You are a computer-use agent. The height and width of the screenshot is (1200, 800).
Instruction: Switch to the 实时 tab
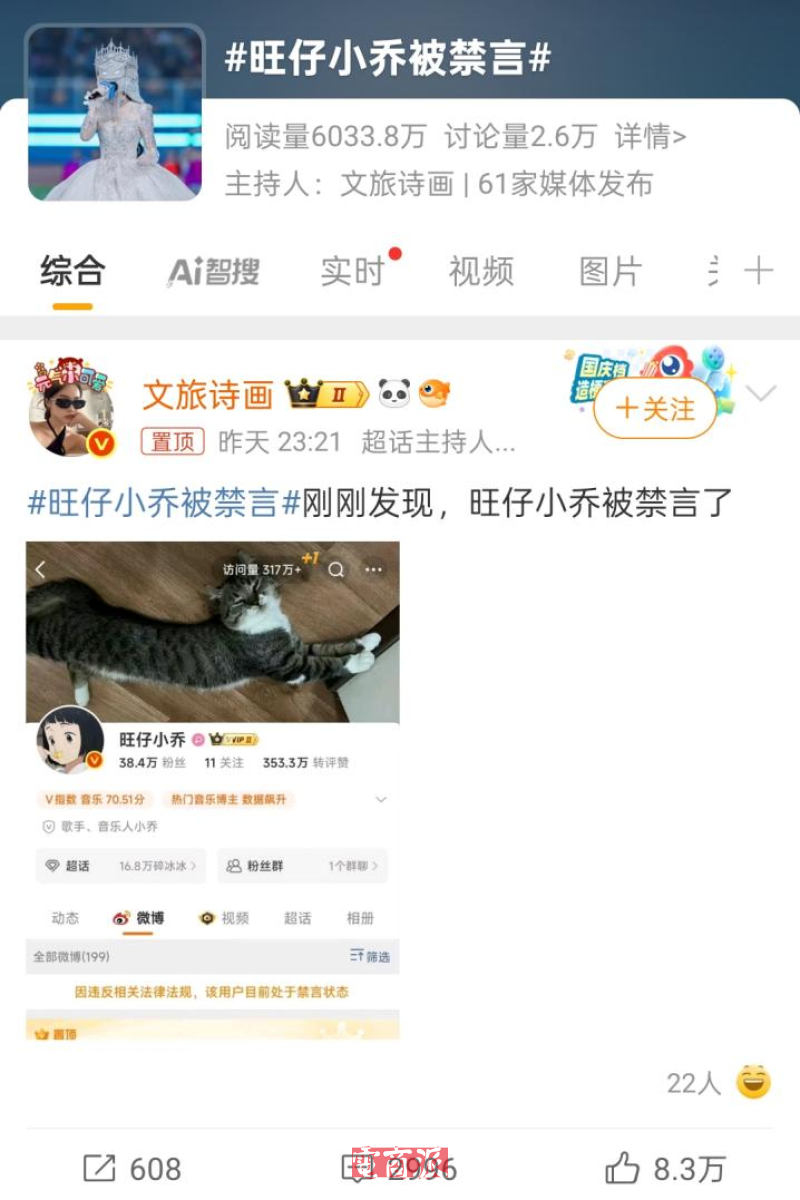pos(352,271)
